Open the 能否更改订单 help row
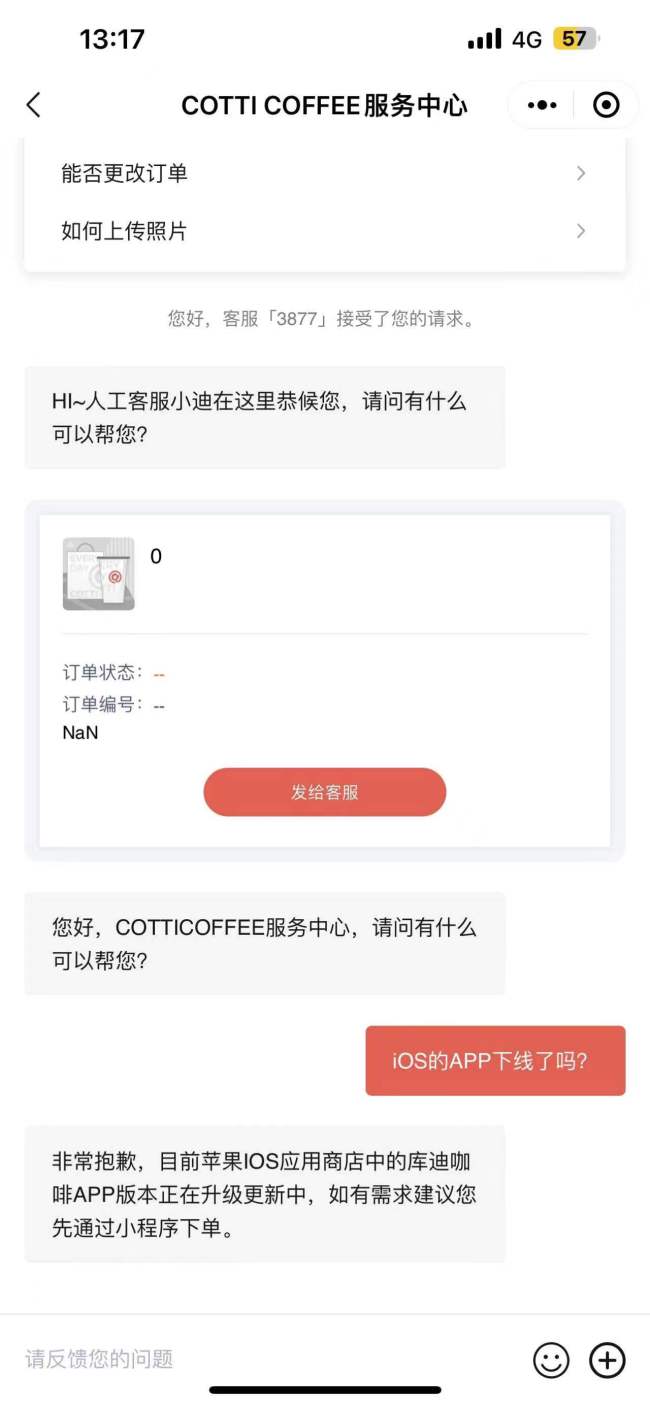 324,173
